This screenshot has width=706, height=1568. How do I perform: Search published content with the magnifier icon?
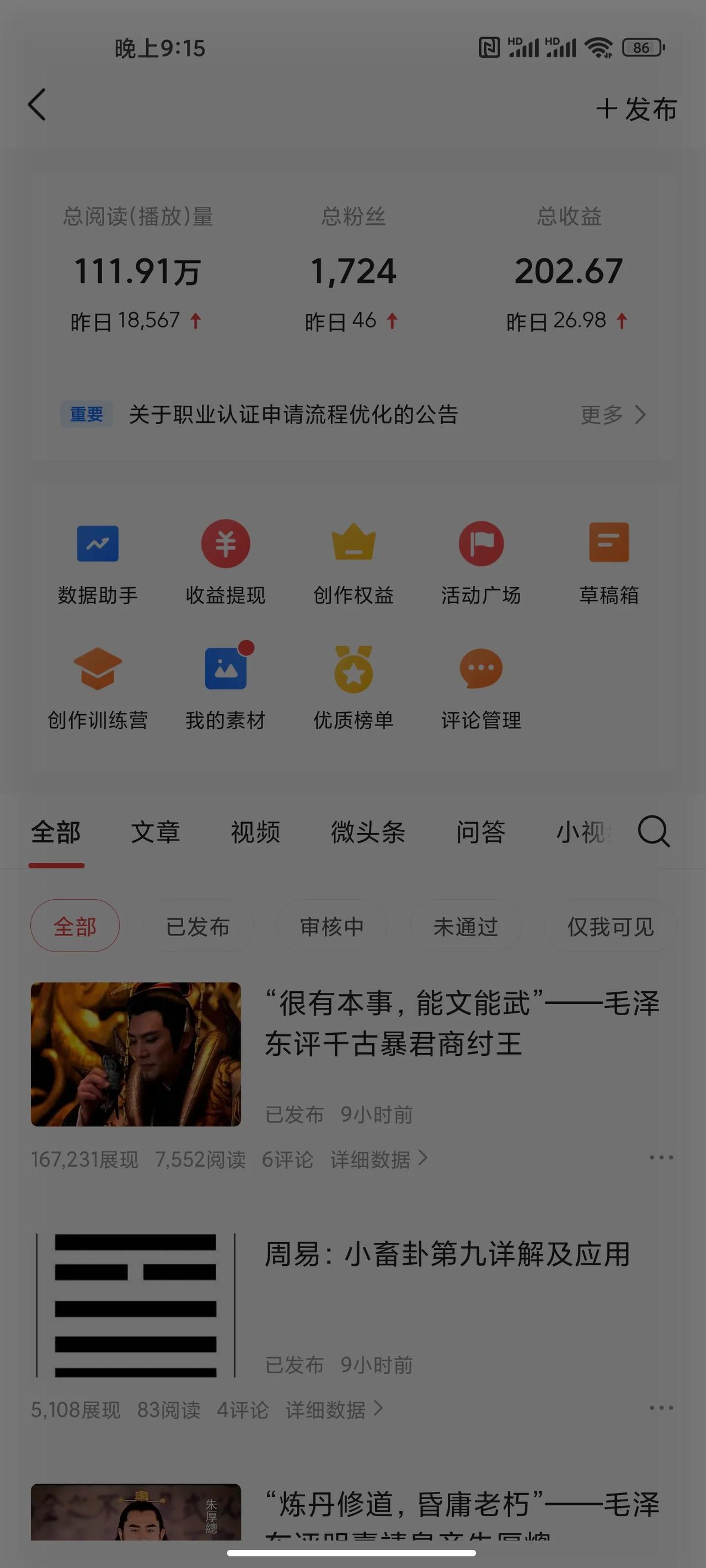[x=654, y=831]
